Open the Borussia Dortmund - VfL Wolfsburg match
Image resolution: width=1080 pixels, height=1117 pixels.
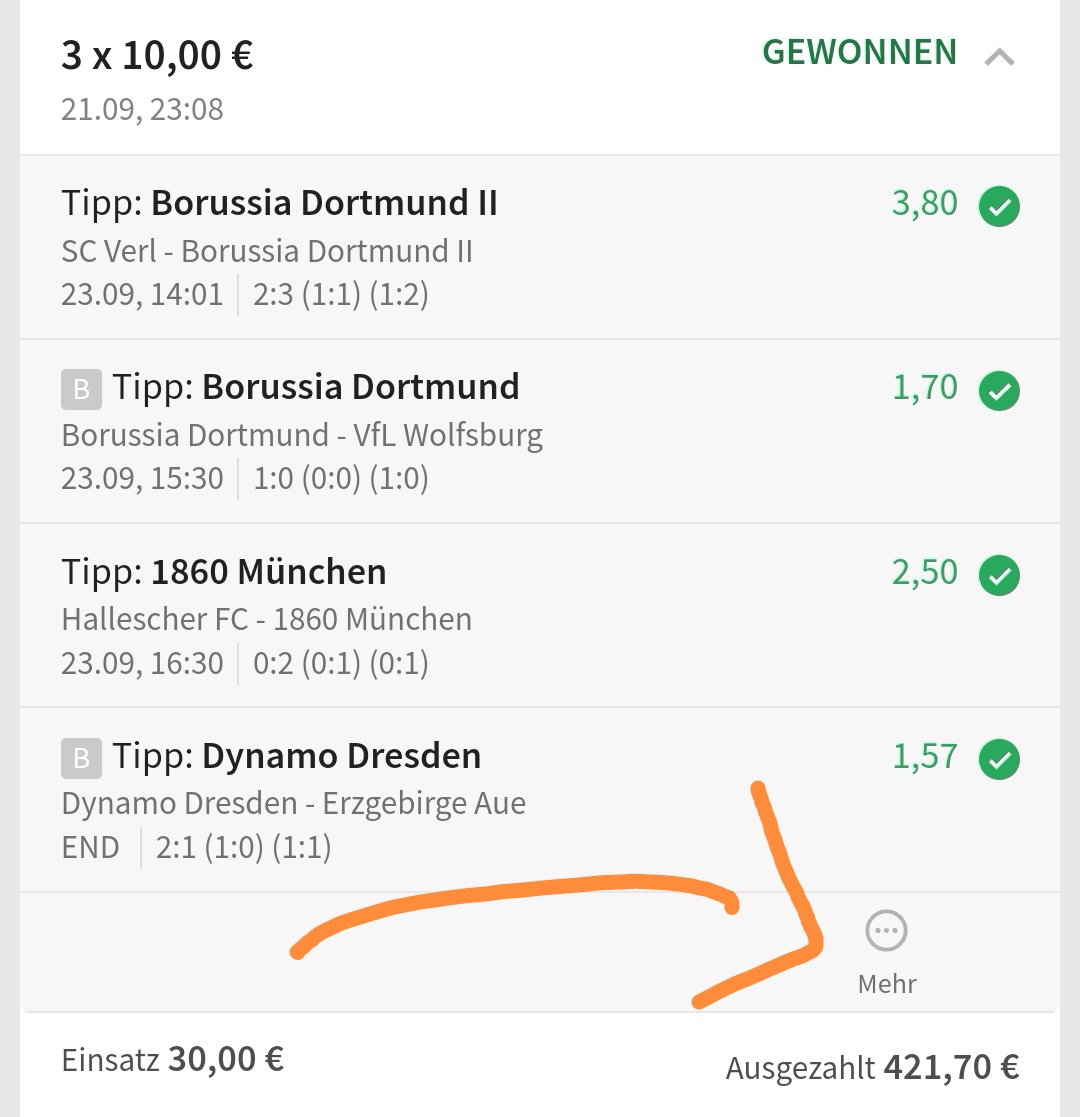(x=302, y=435)
